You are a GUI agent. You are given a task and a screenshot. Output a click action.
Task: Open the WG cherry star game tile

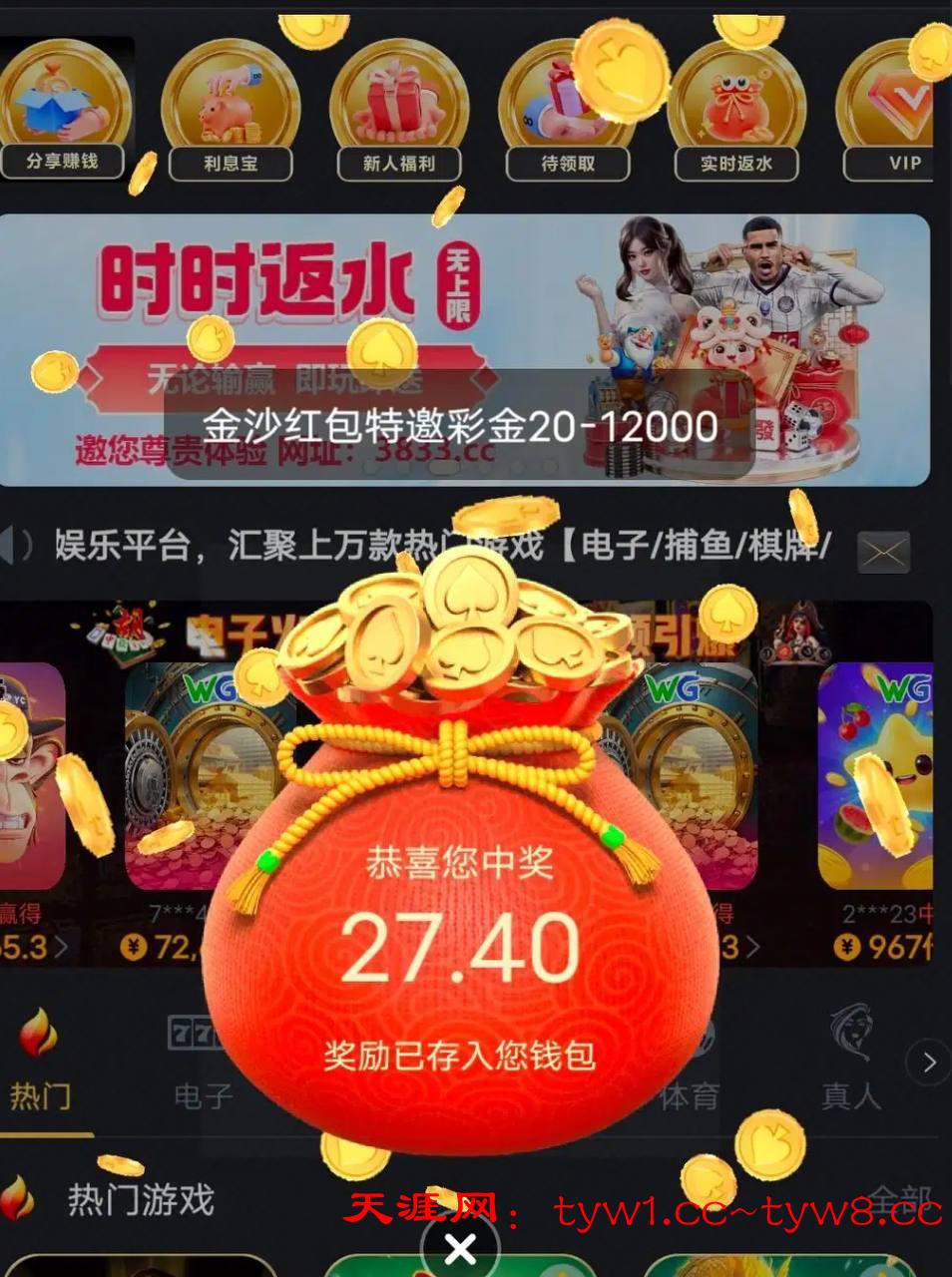(877, 778)
